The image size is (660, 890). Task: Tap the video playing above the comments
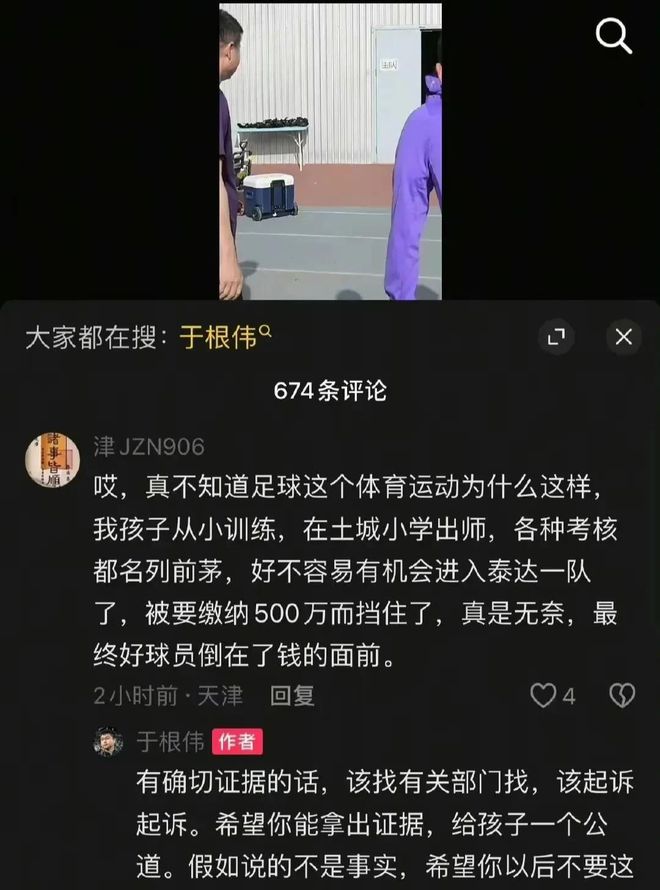tap(330, 150)
